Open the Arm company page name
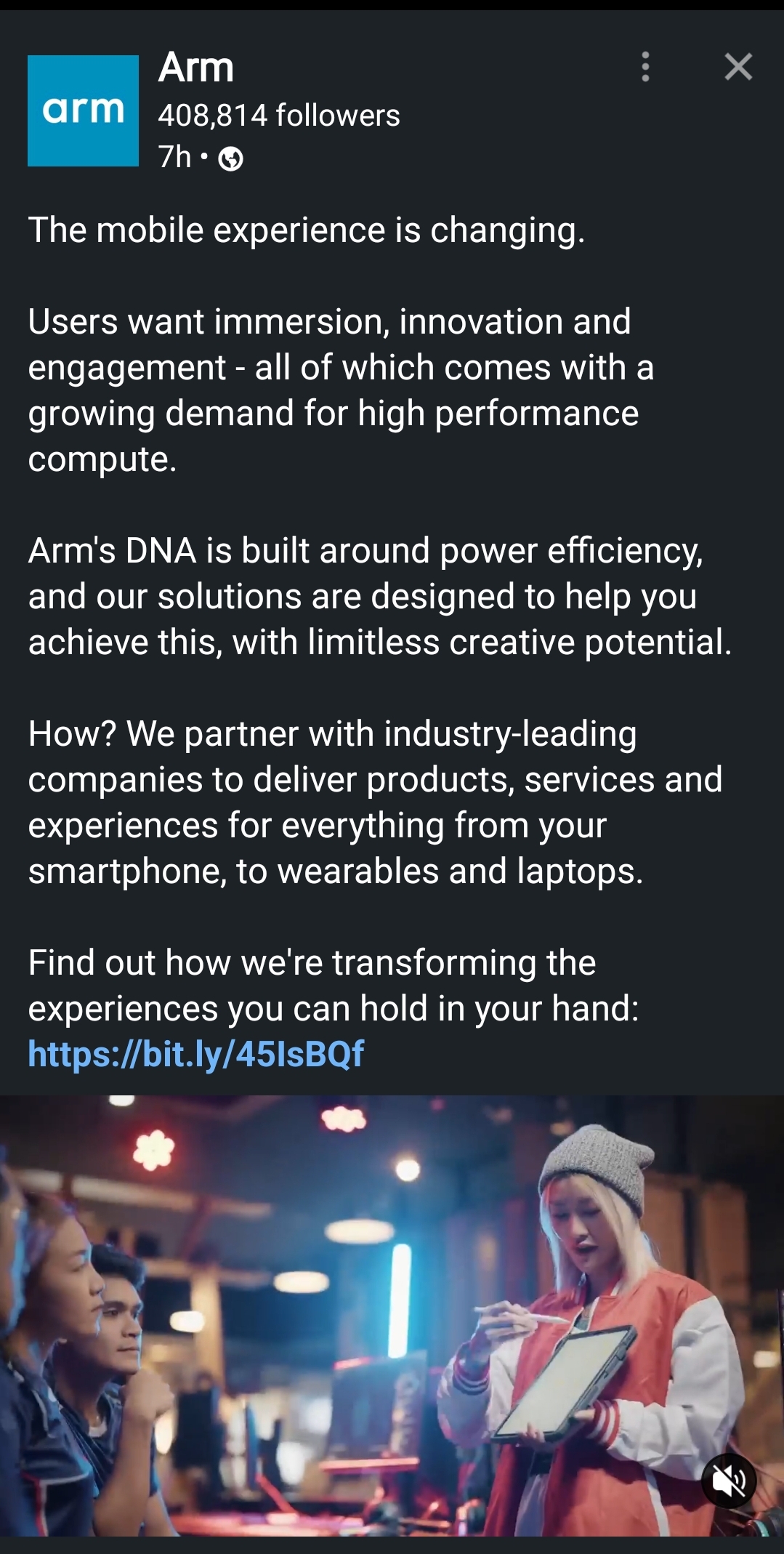 (x=196, y=68)
